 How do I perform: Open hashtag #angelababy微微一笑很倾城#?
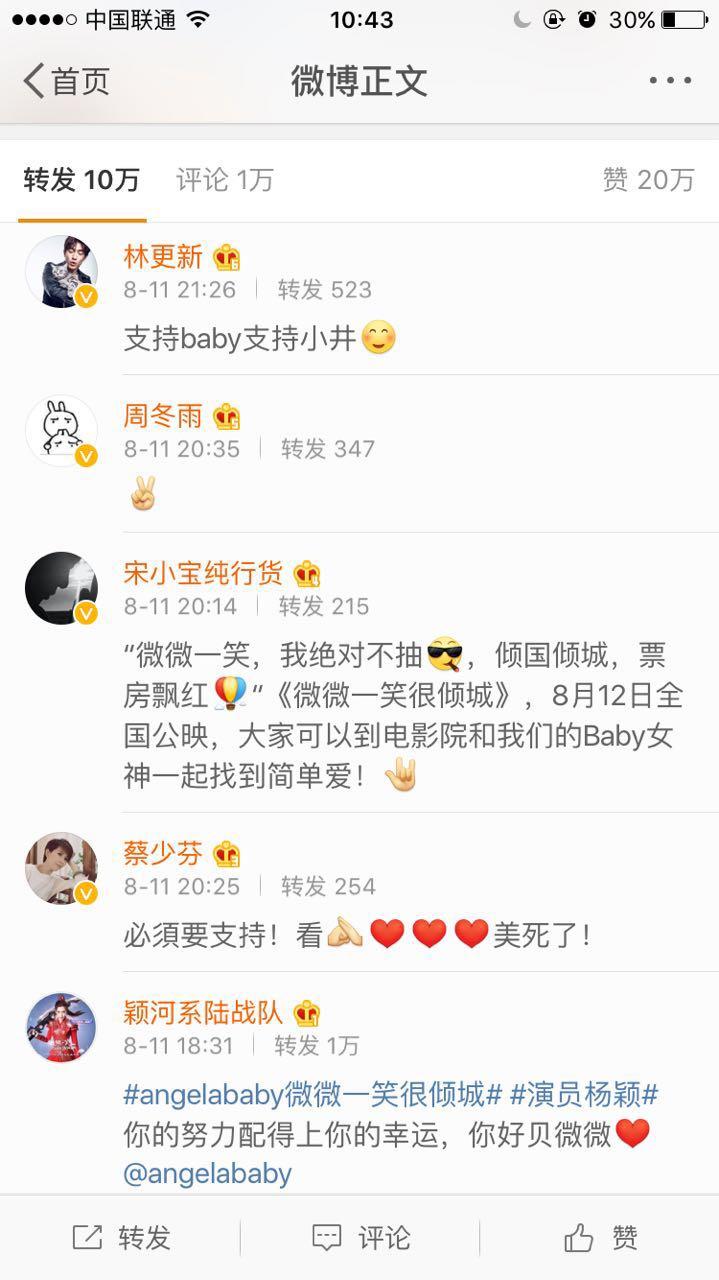311,1094
